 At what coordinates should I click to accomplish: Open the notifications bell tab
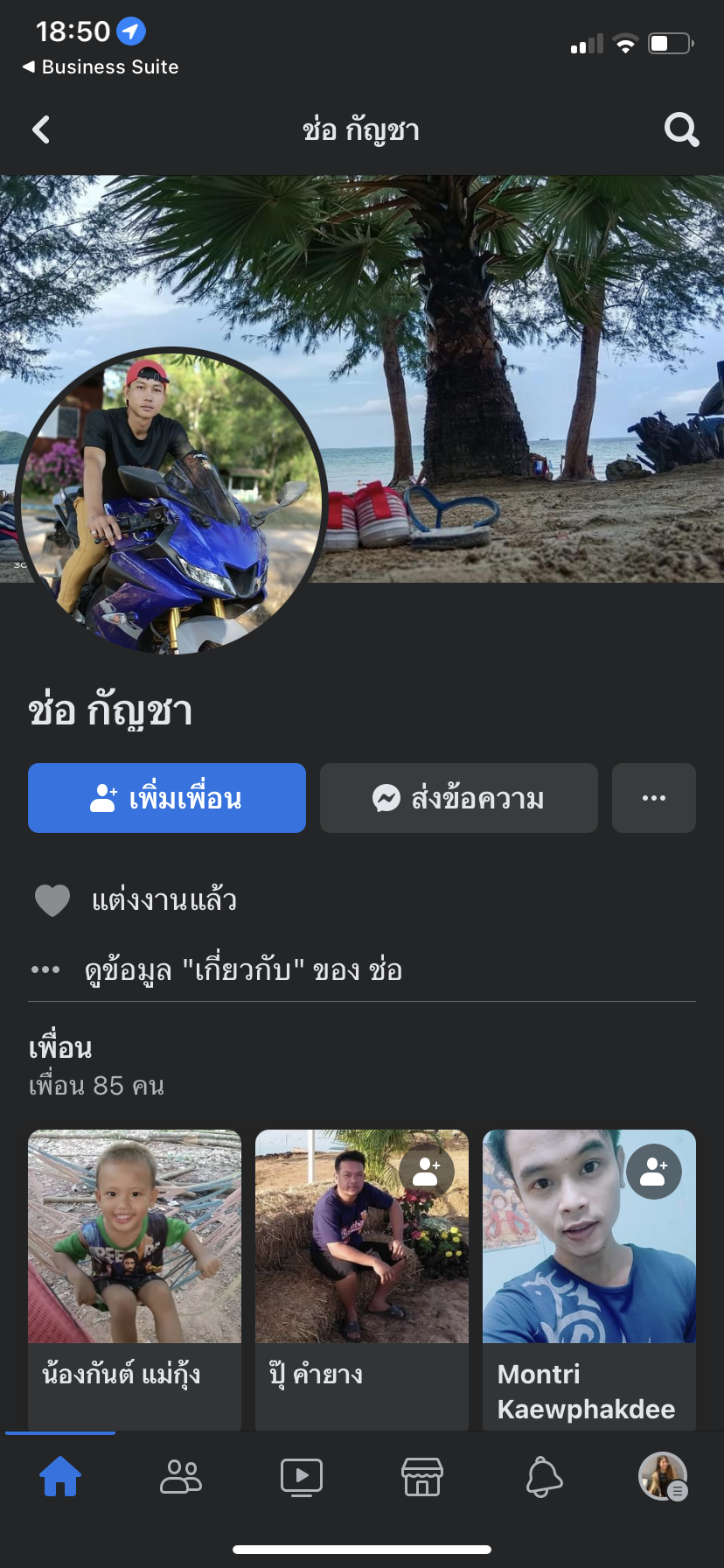coord(543,1477)
